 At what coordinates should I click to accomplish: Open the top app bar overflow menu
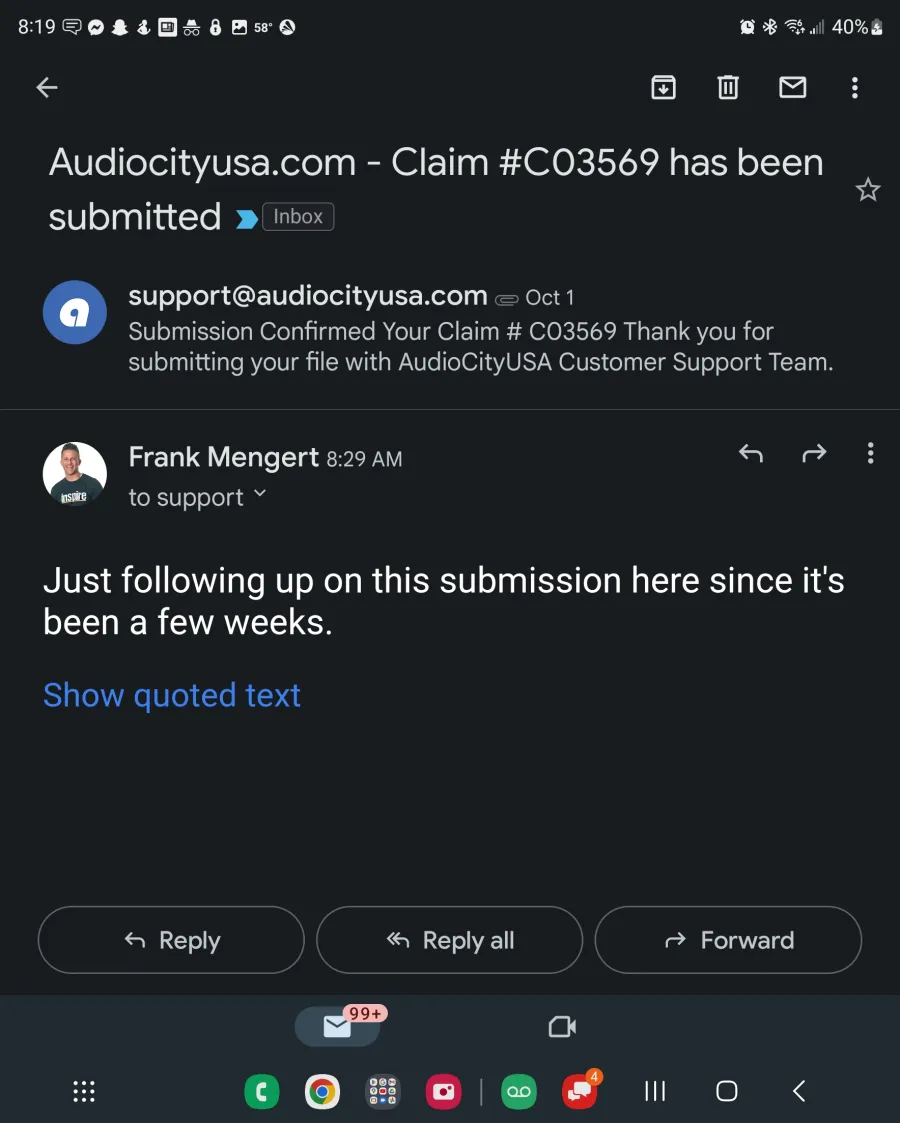[854, 88]
